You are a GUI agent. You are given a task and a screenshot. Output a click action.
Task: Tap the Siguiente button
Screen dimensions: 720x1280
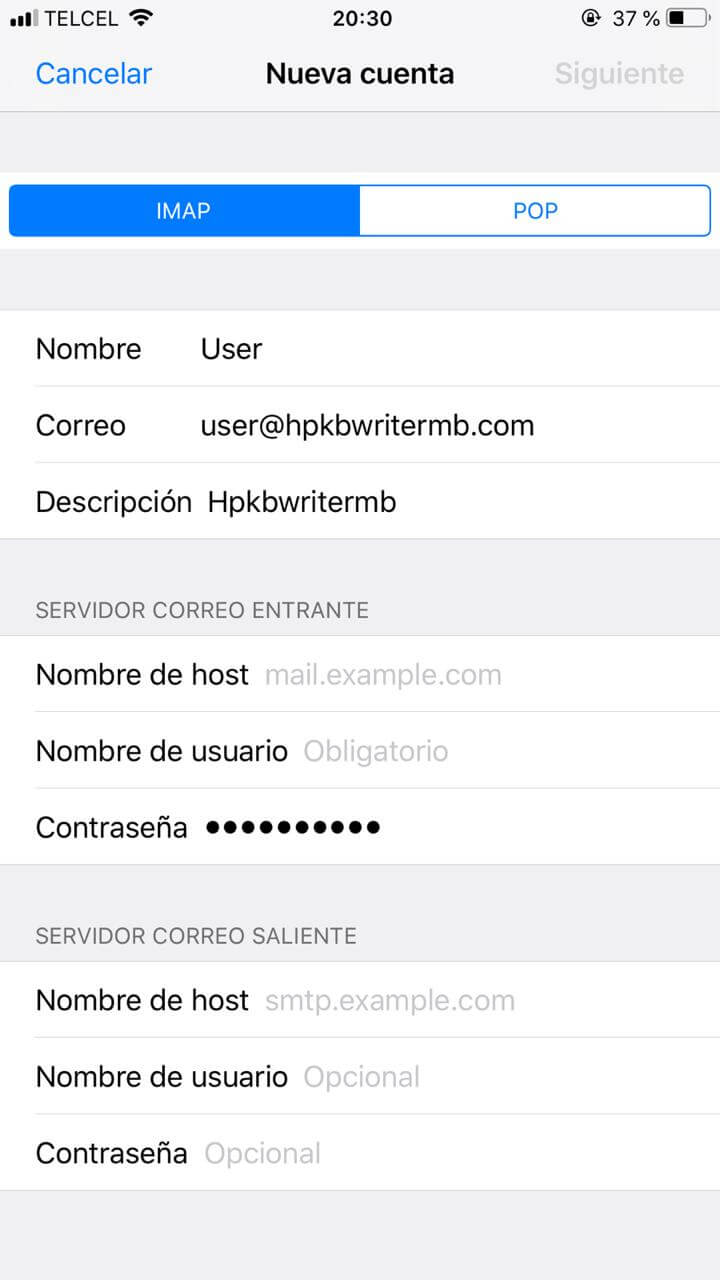pyautogui.click(x=619, y=74)
